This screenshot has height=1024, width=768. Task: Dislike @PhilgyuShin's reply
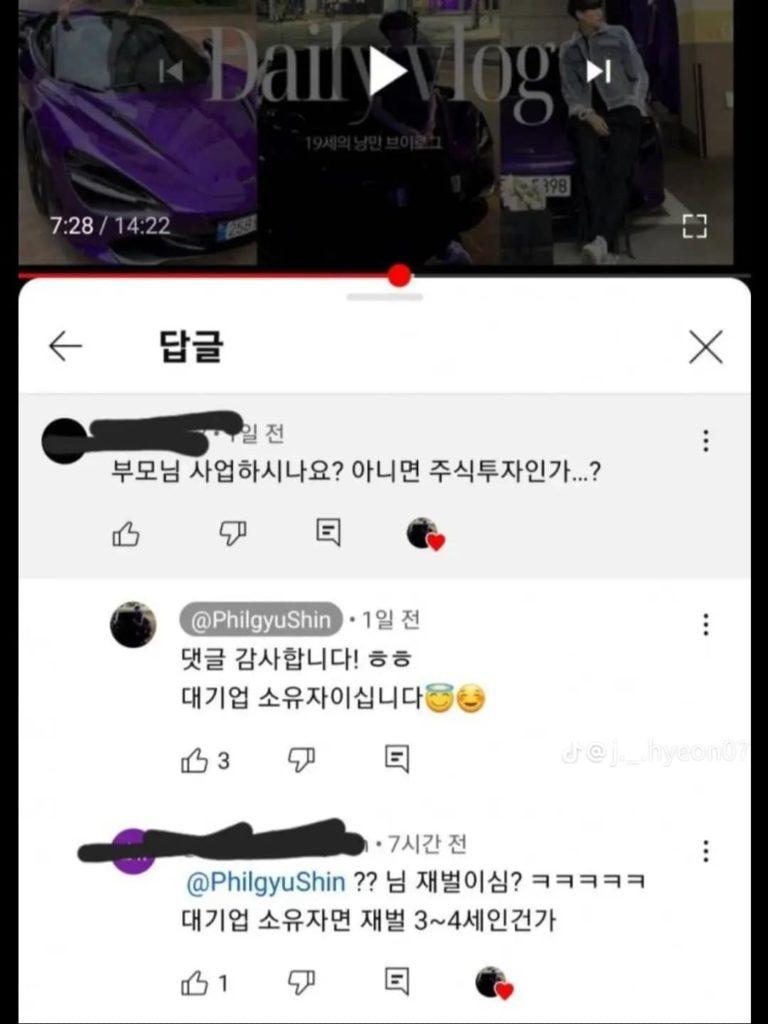click(x=301, y=760)
